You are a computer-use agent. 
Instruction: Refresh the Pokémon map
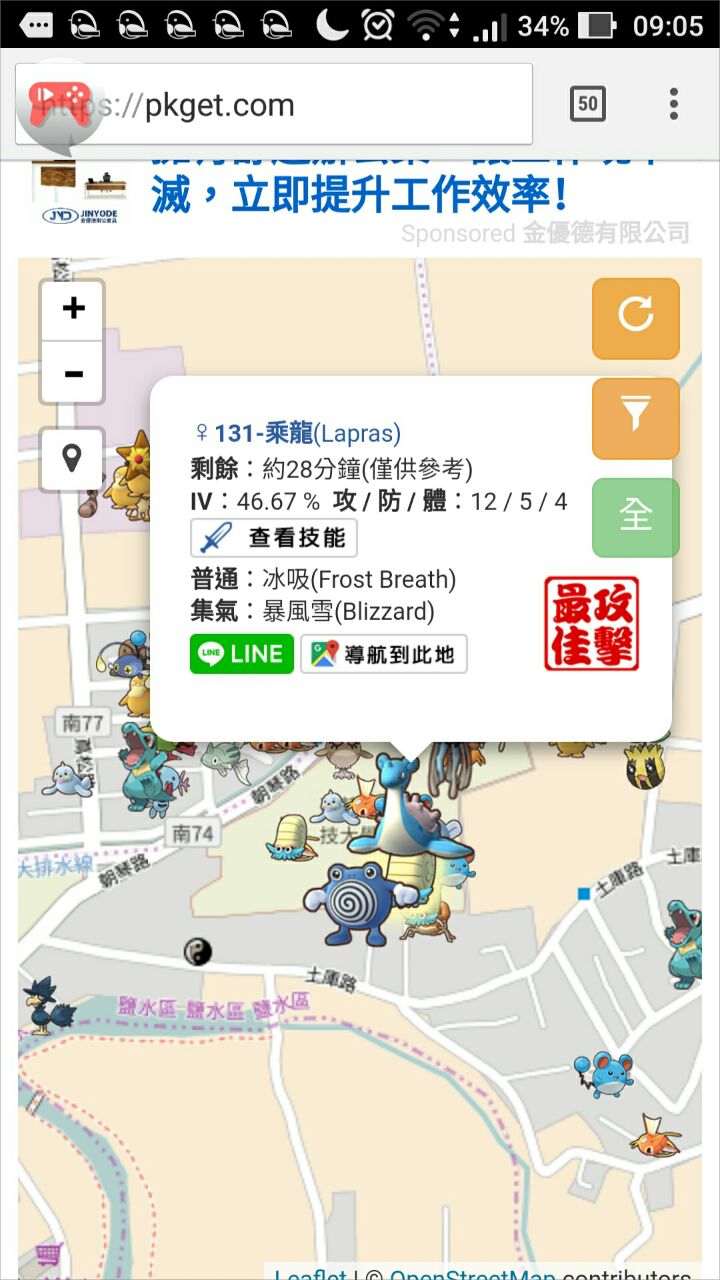[x=636, y=317]
